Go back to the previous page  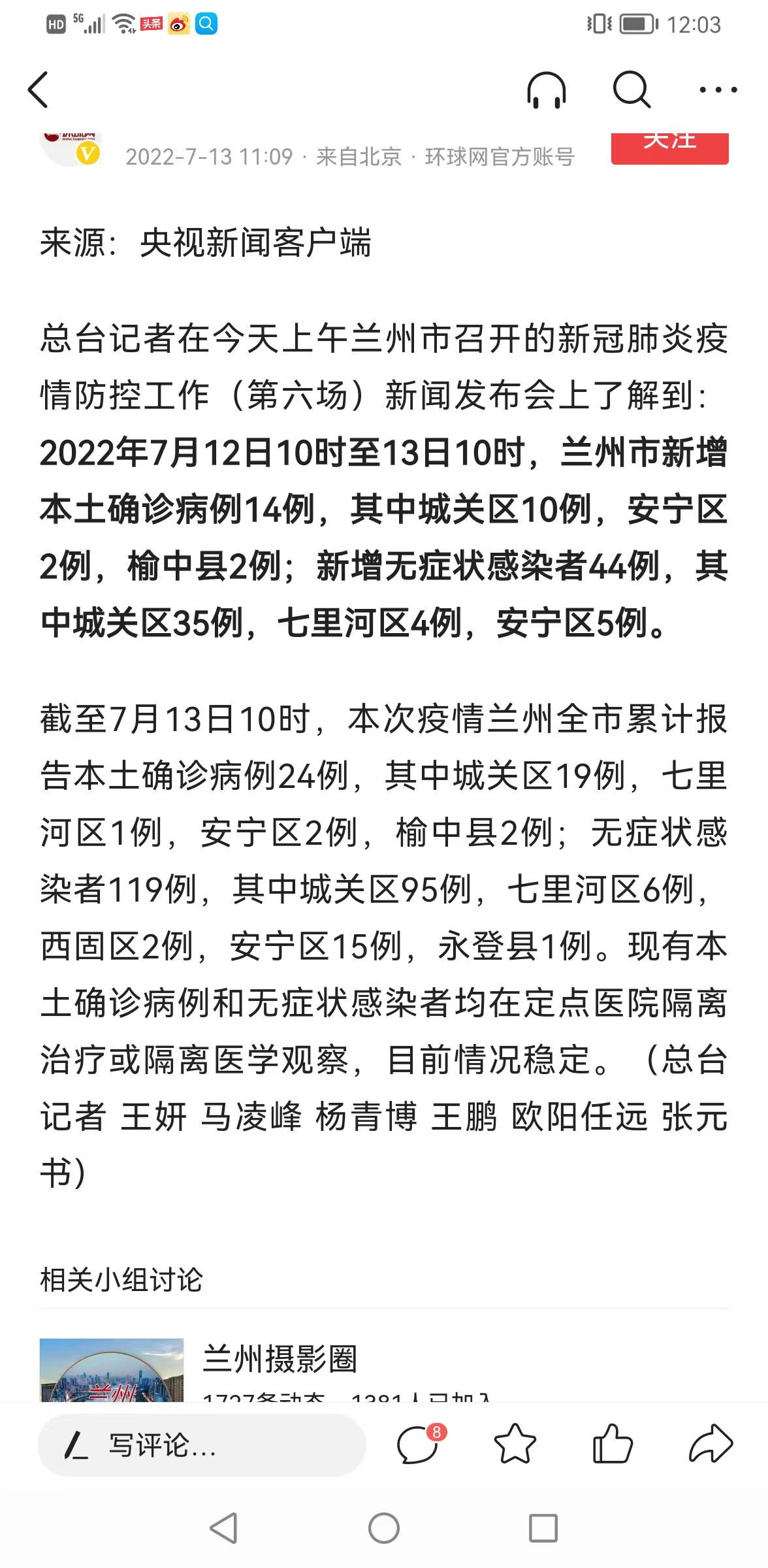pyautogui.click(x=39, y=90)
